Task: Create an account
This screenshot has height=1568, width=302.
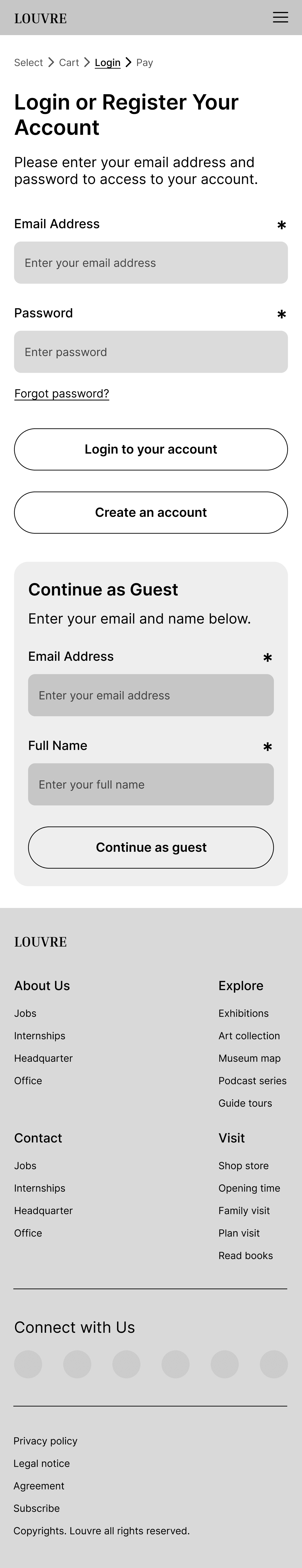Action: pos(151,513)
